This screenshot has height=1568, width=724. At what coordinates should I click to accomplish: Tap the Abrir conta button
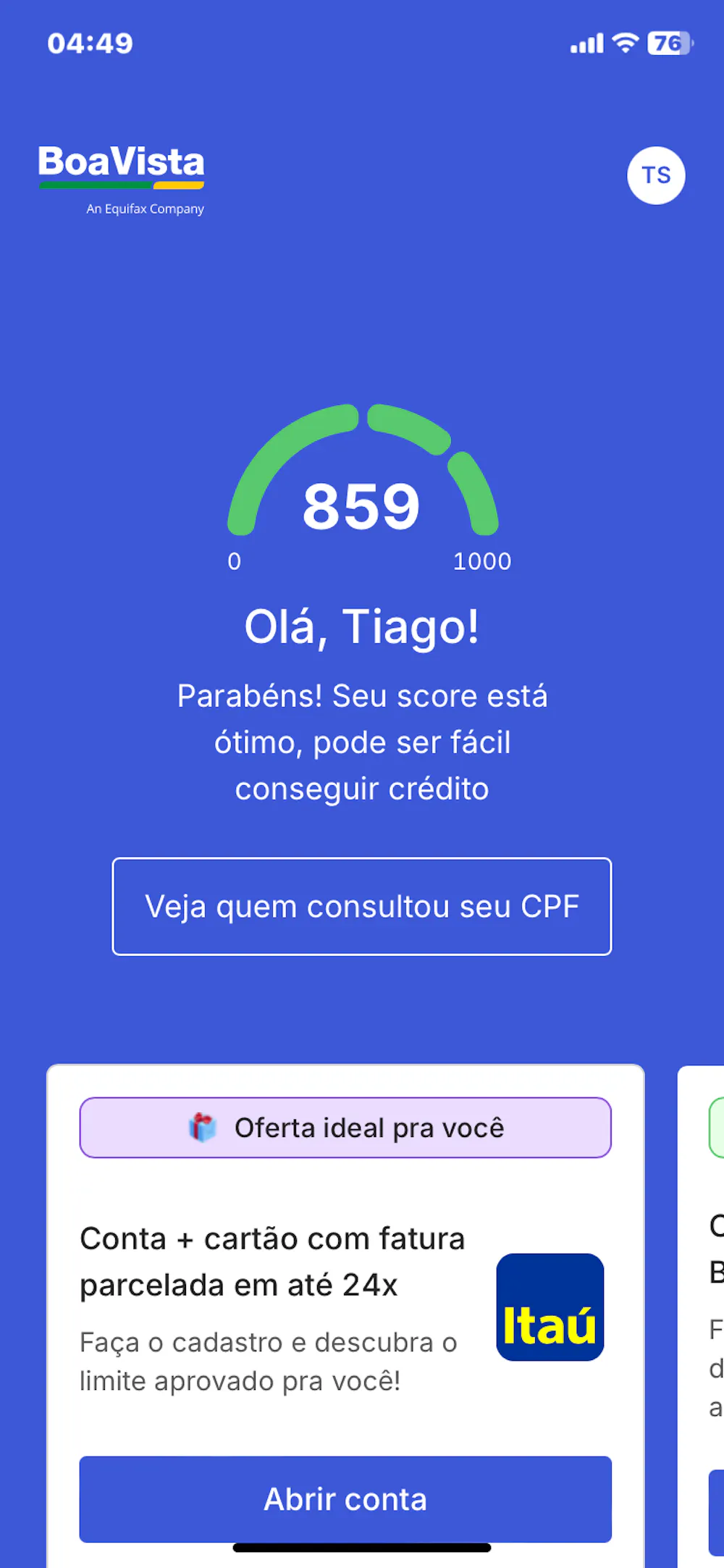tap(345, 1498)
